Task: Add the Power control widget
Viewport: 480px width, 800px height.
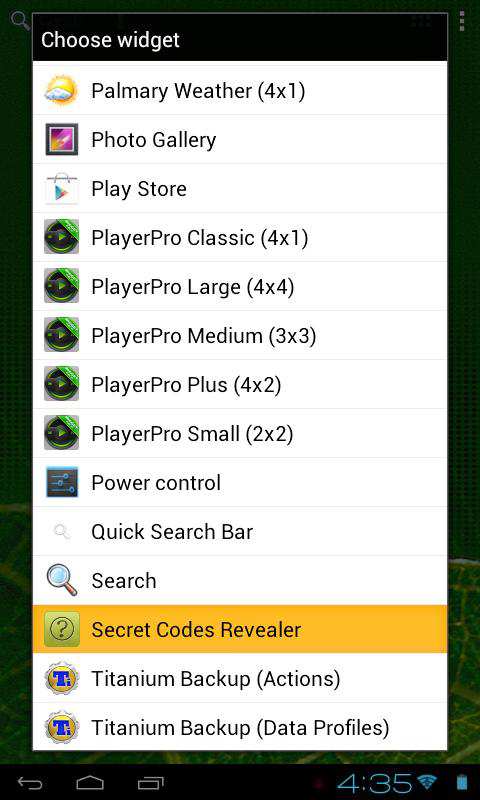Action: coord(240,483)
